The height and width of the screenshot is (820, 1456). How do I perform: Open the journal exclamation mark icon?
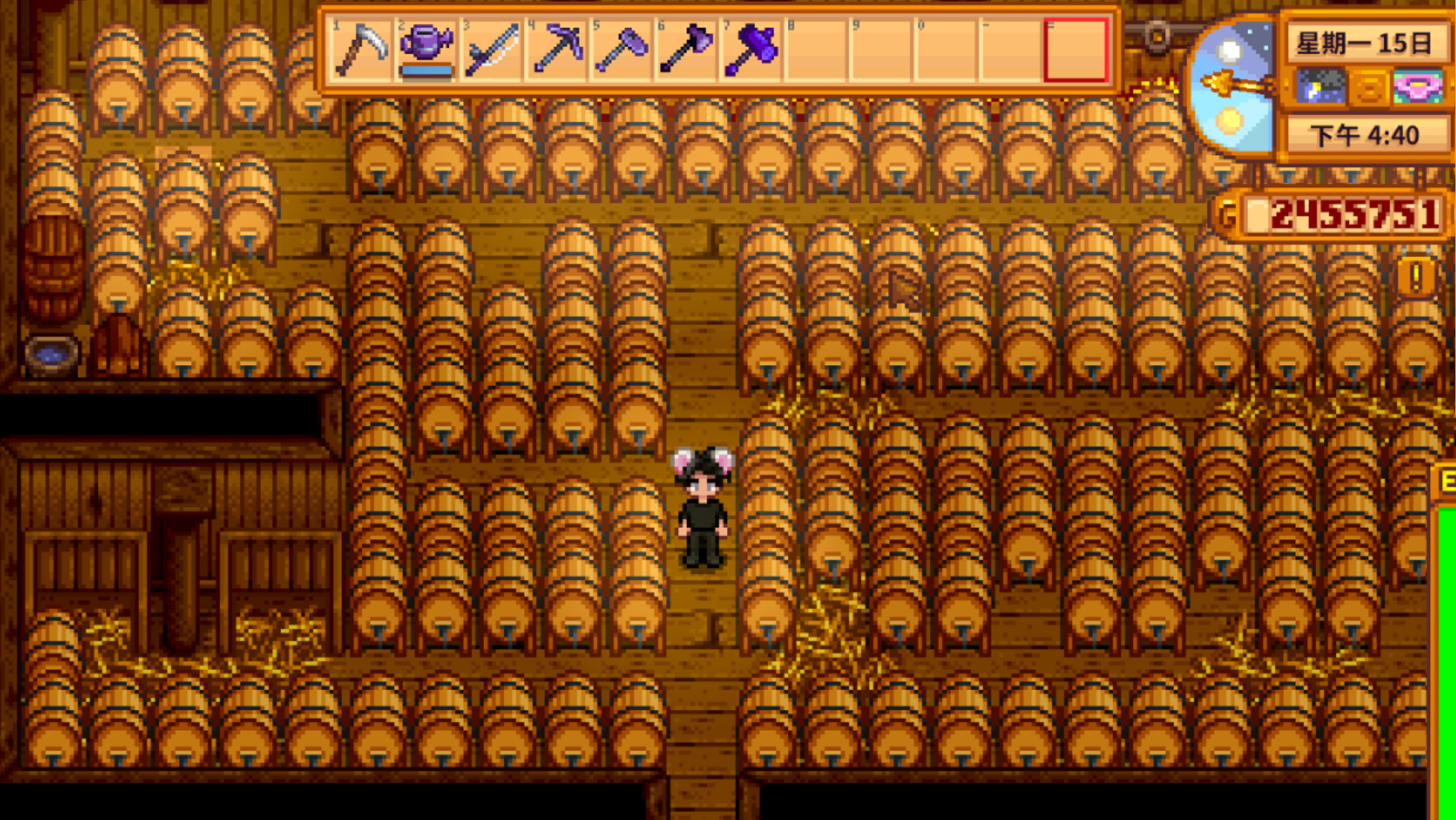coord(1415,278)
